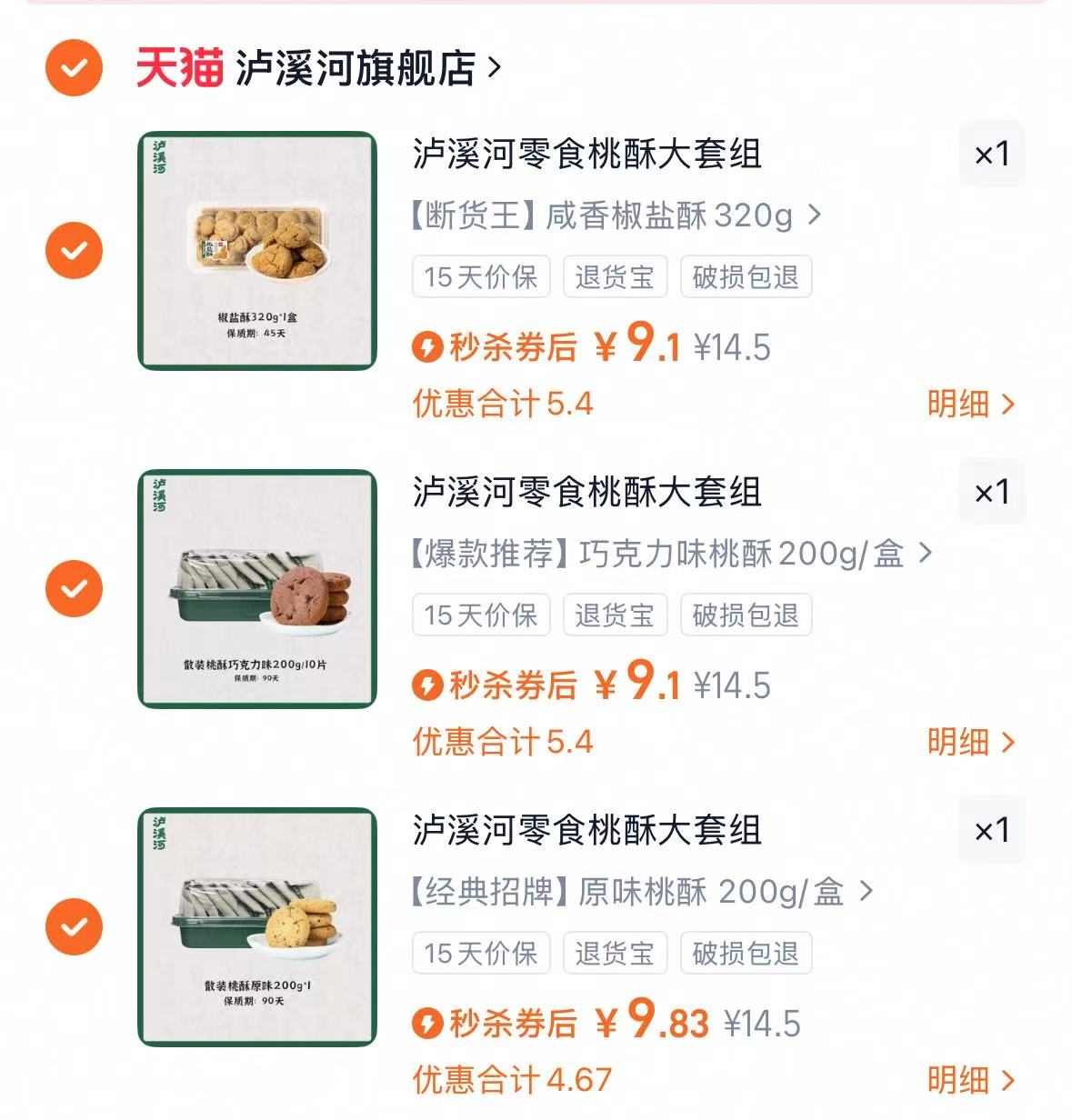Click the 退货宝 badge on the chocolate item
This screenshot has height=1120, width=1072.
click(616, 615)
